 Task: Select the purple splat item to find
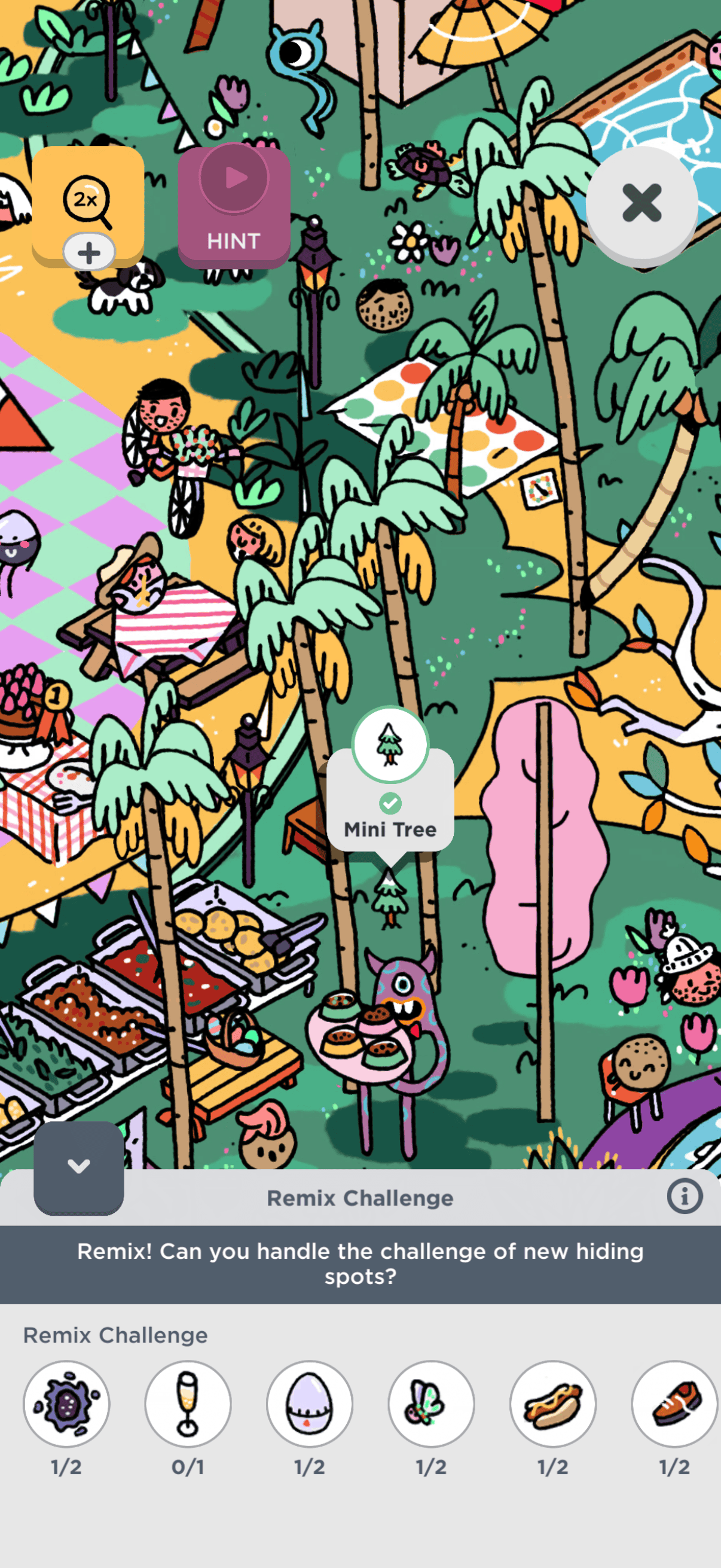[66, 1403]
